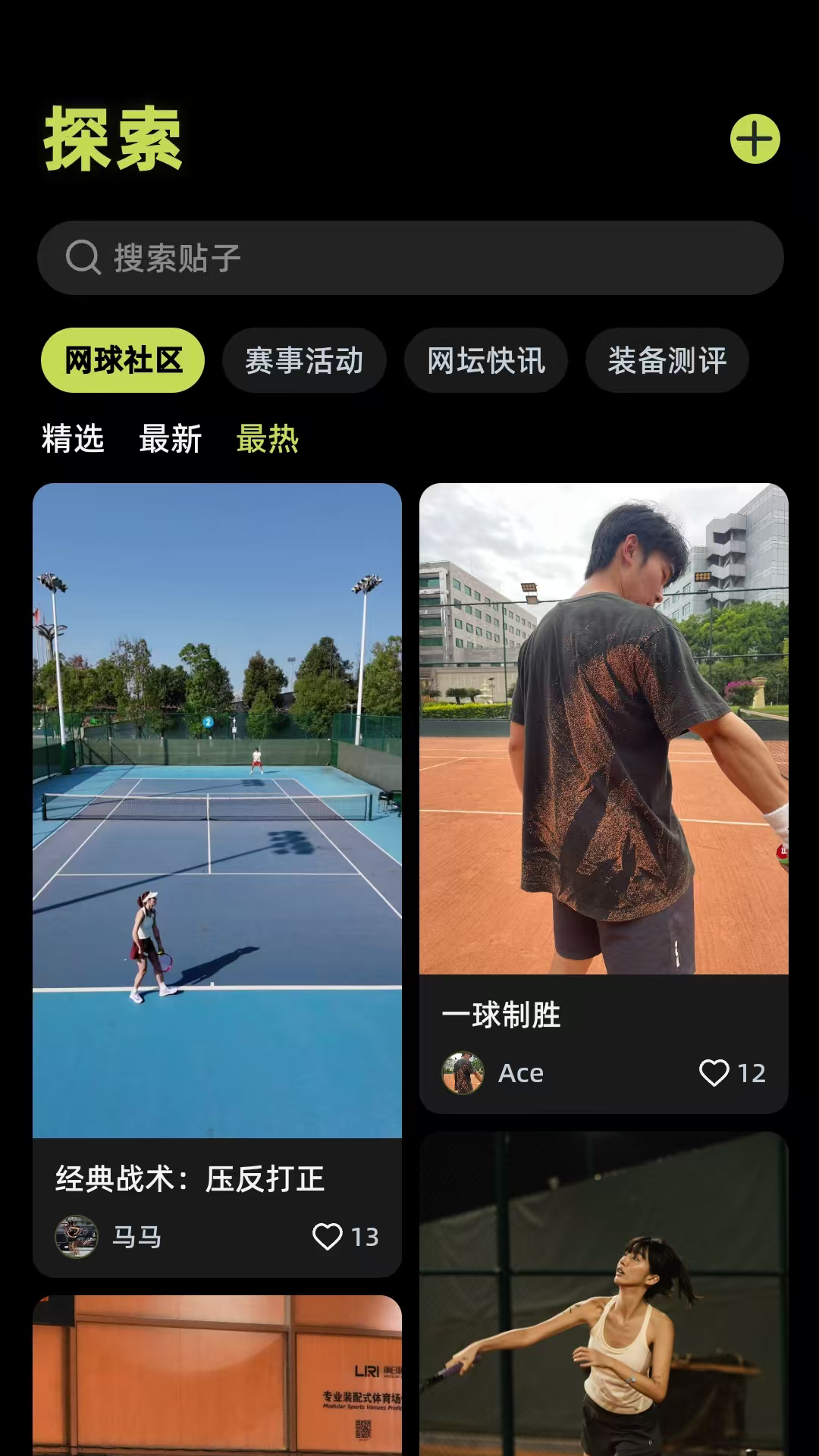Open 马马's profile avatar
The height and width of the screenshot is (1456, 819).
tap(74, 1236)
